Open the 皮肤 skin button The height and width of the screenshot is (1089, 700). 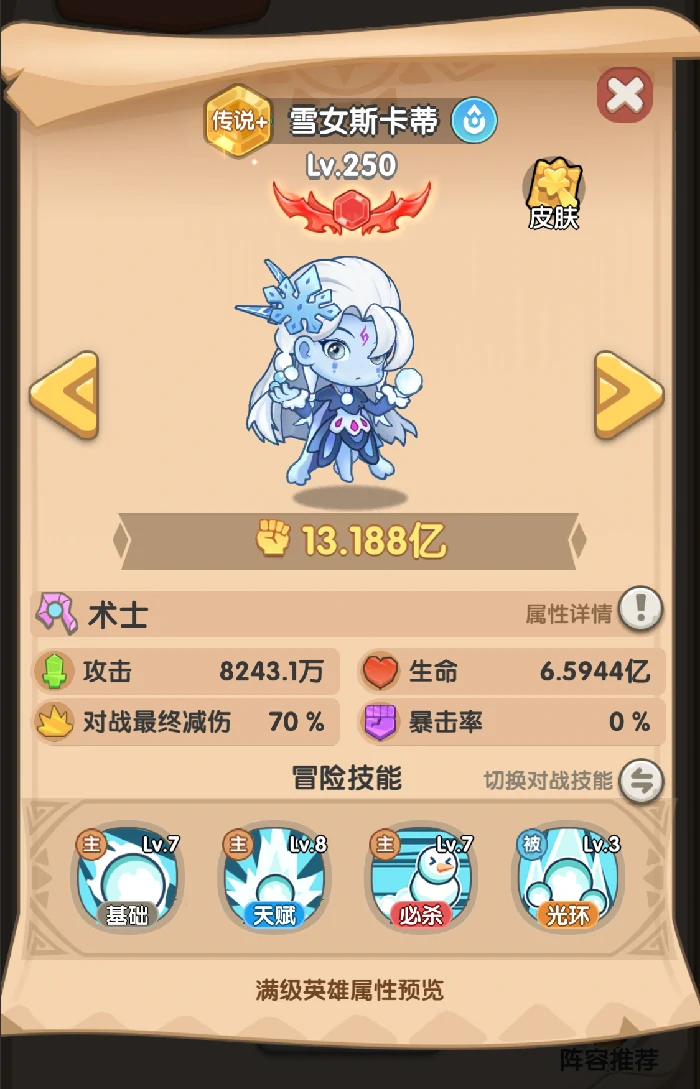[553, 192]
